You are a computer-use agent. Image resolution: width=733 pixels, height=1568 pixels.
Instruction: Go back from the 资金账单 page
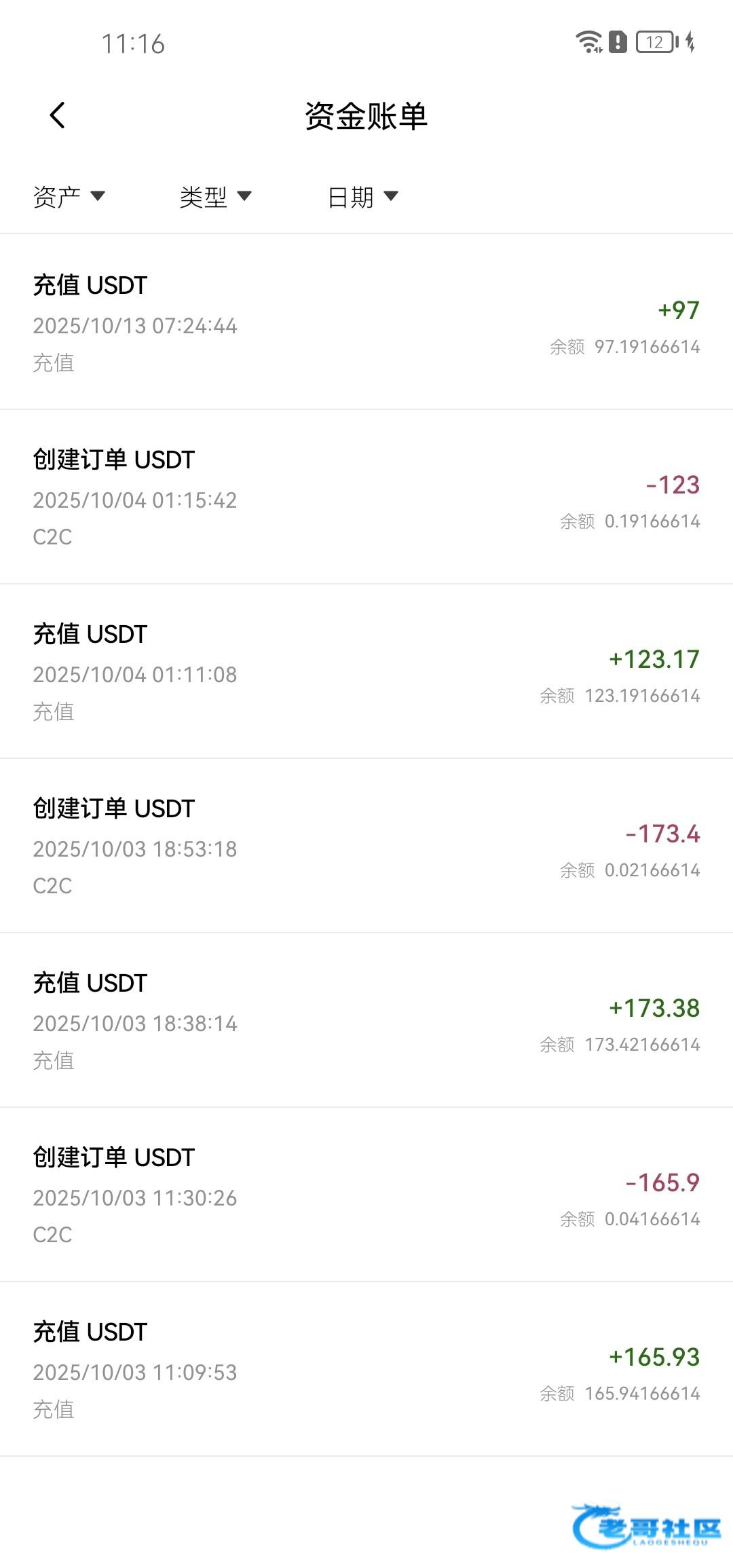pos(58,115)
